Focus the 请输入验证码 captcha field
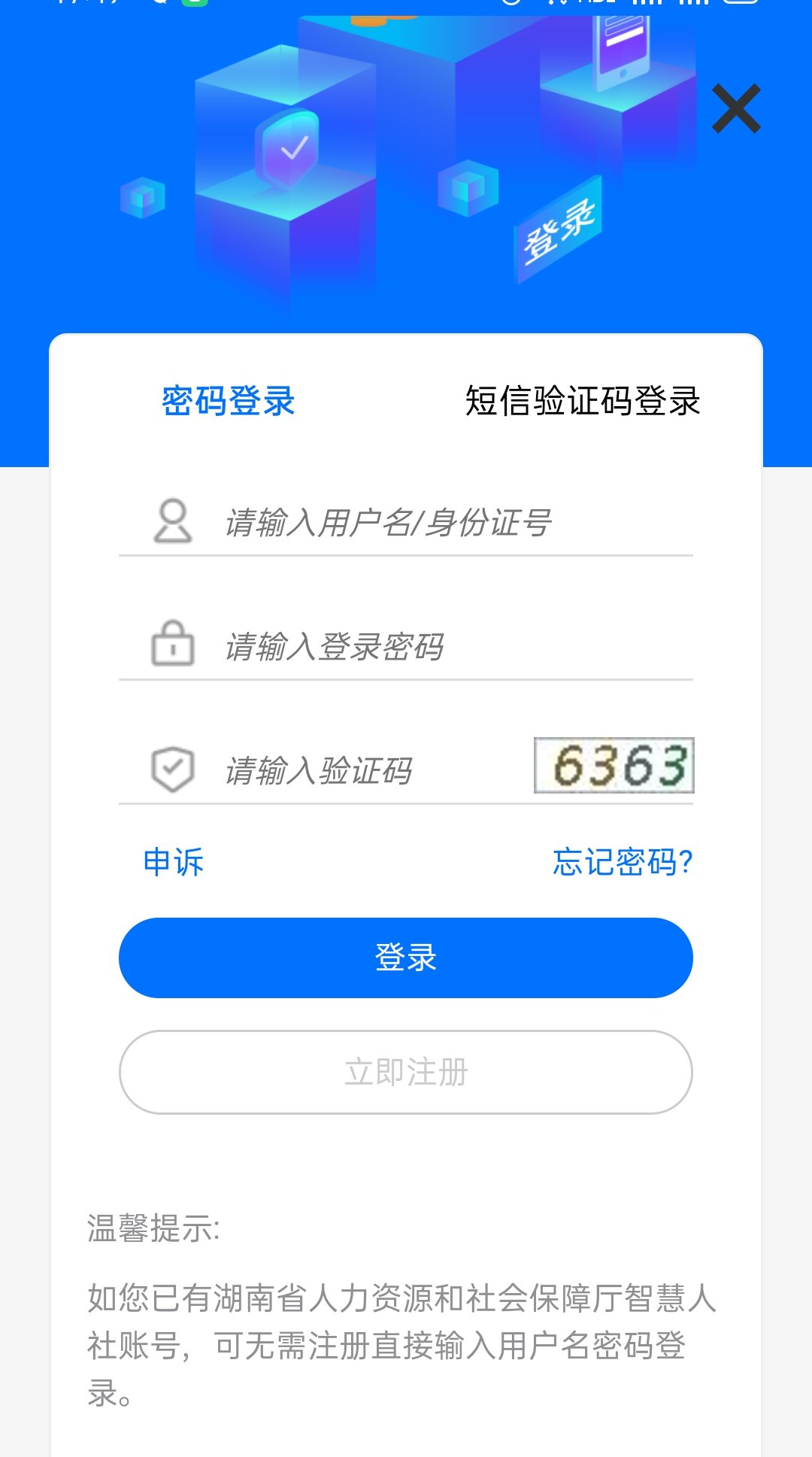This screenshot has height=1457, width=812. [368, 771]
